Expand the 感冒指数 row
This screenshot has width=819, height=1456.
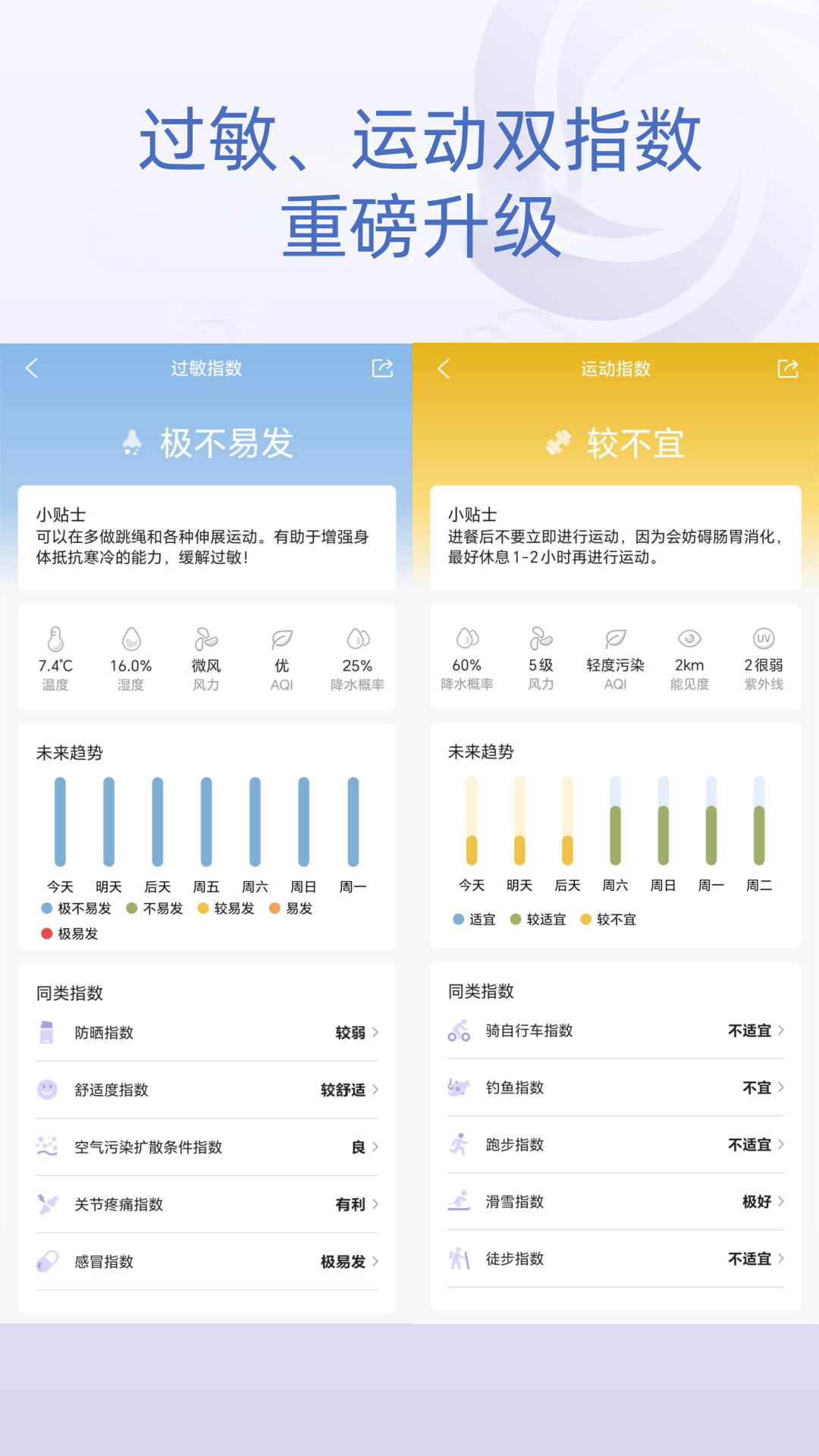pyautogui.click(x=206, y=1260)
